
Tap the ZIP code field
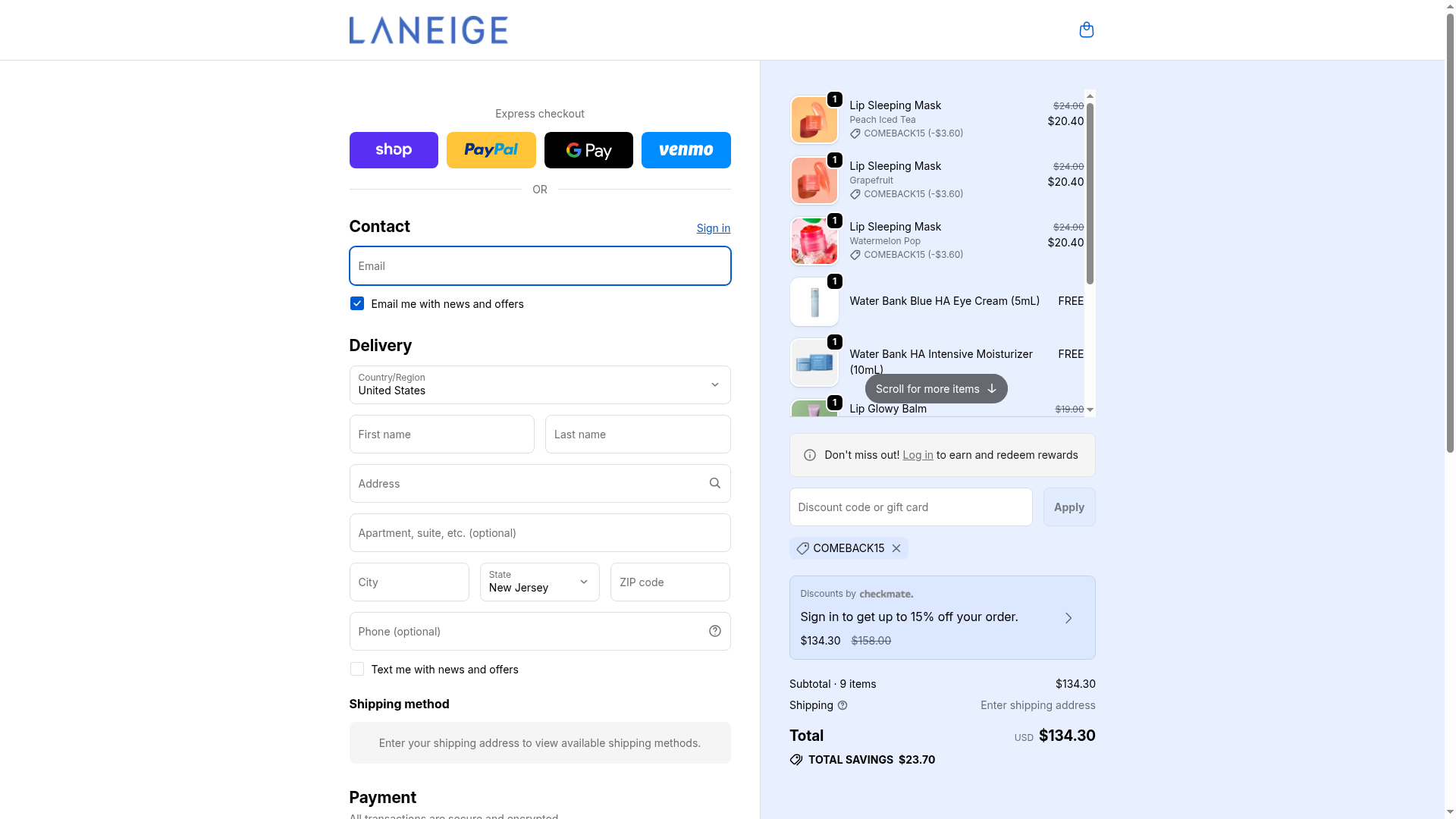tap(670, 582)
